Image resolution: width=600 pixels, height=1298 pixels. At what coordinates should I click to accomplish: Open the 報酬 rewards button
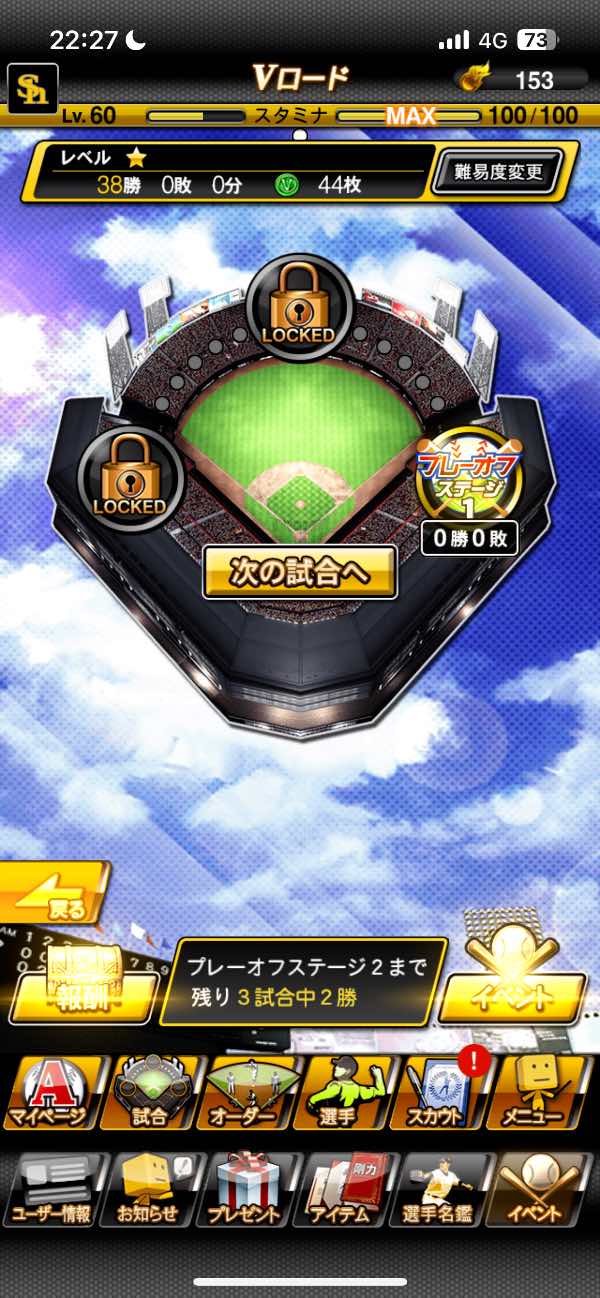83,984
